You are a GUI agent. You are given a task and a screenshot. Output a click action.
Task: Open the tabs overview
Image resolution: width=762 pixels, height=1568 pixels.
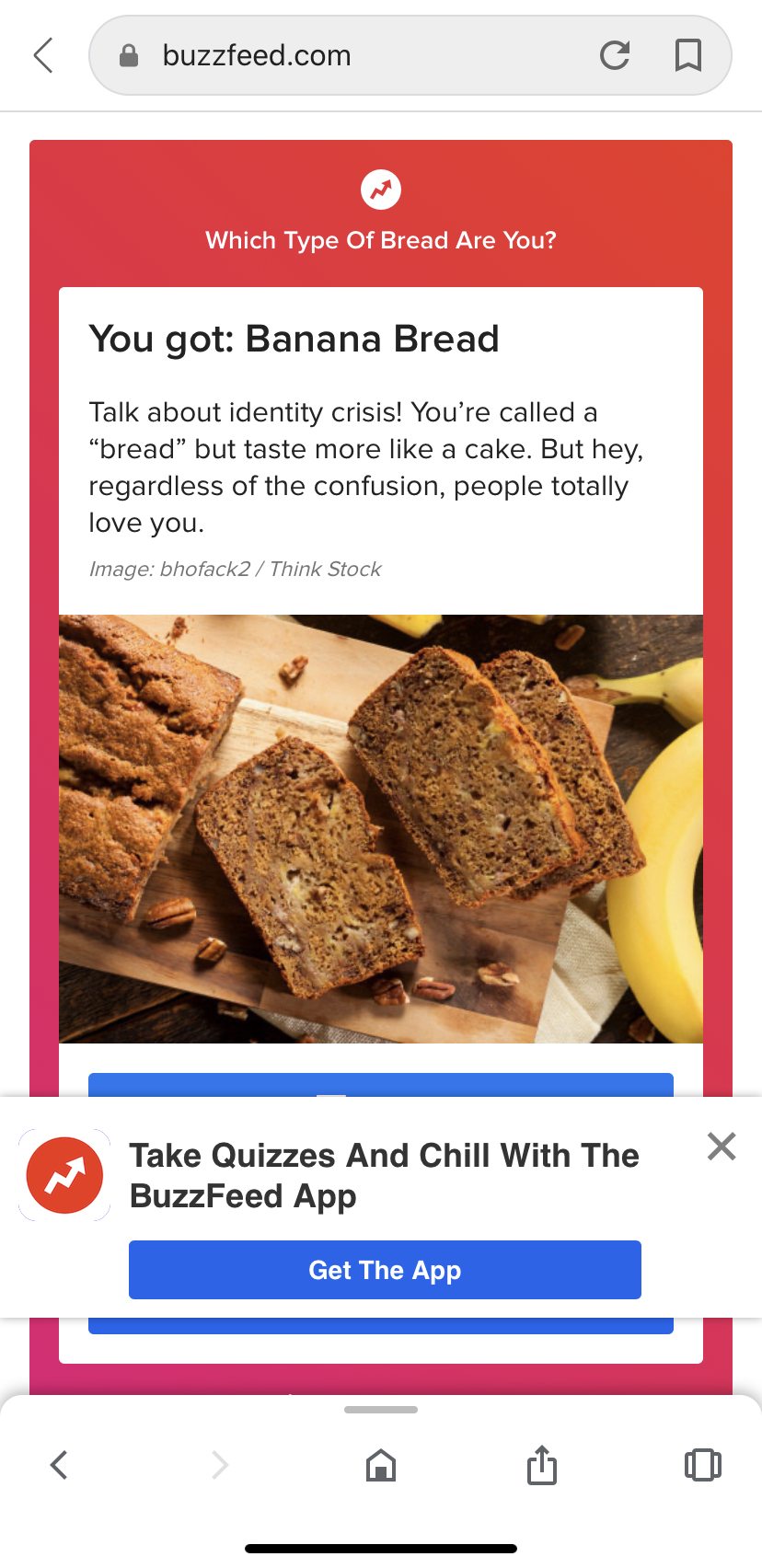point(703,1464)
